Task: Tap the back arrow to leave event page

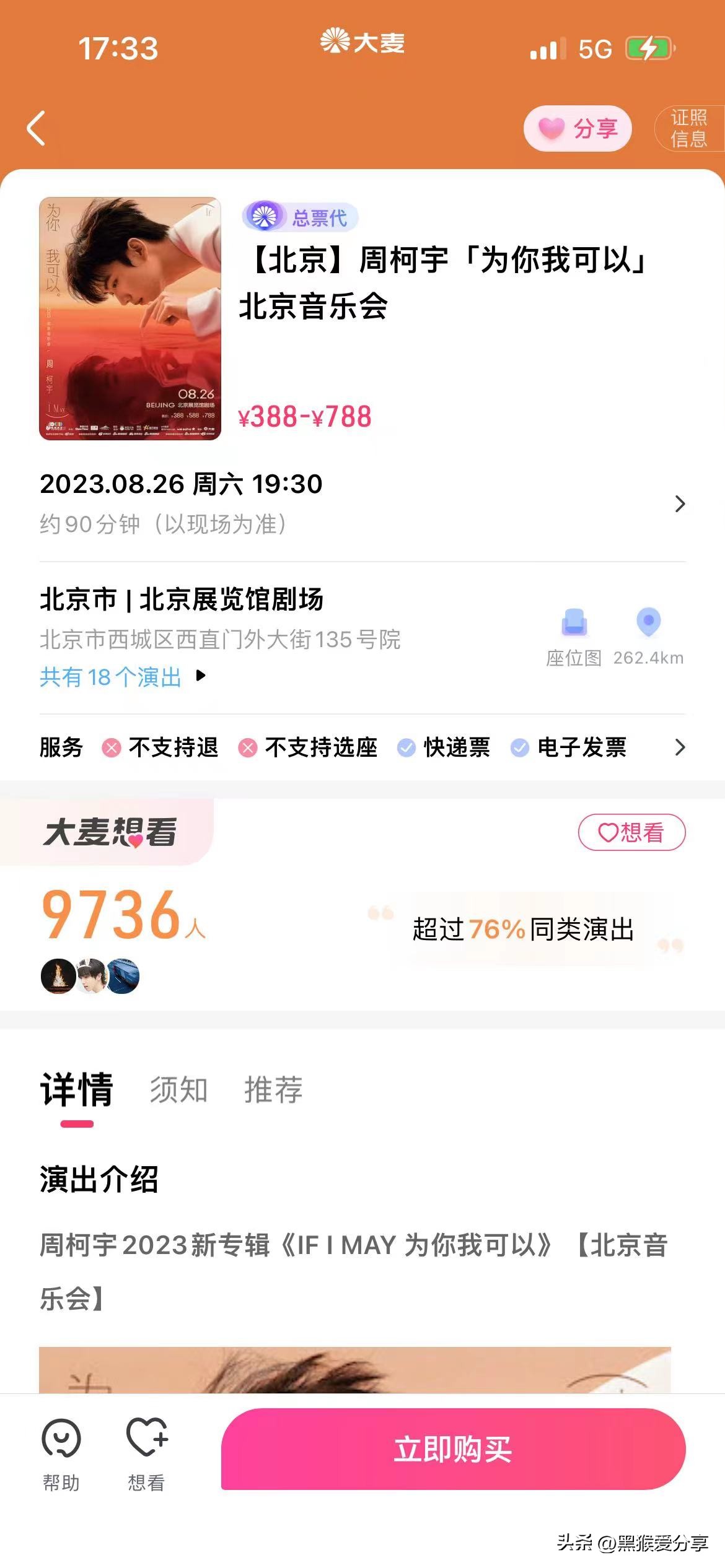Action: pyautogui.click(x=35, y=128)
